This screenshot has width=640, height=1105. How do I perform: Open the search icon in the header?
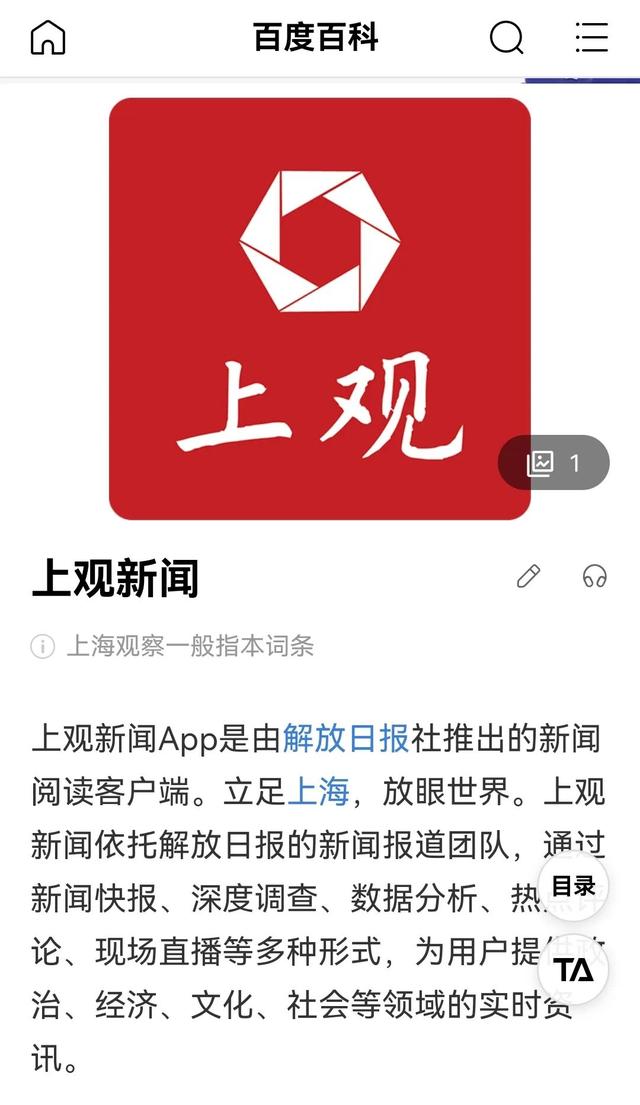coord(506,38)
